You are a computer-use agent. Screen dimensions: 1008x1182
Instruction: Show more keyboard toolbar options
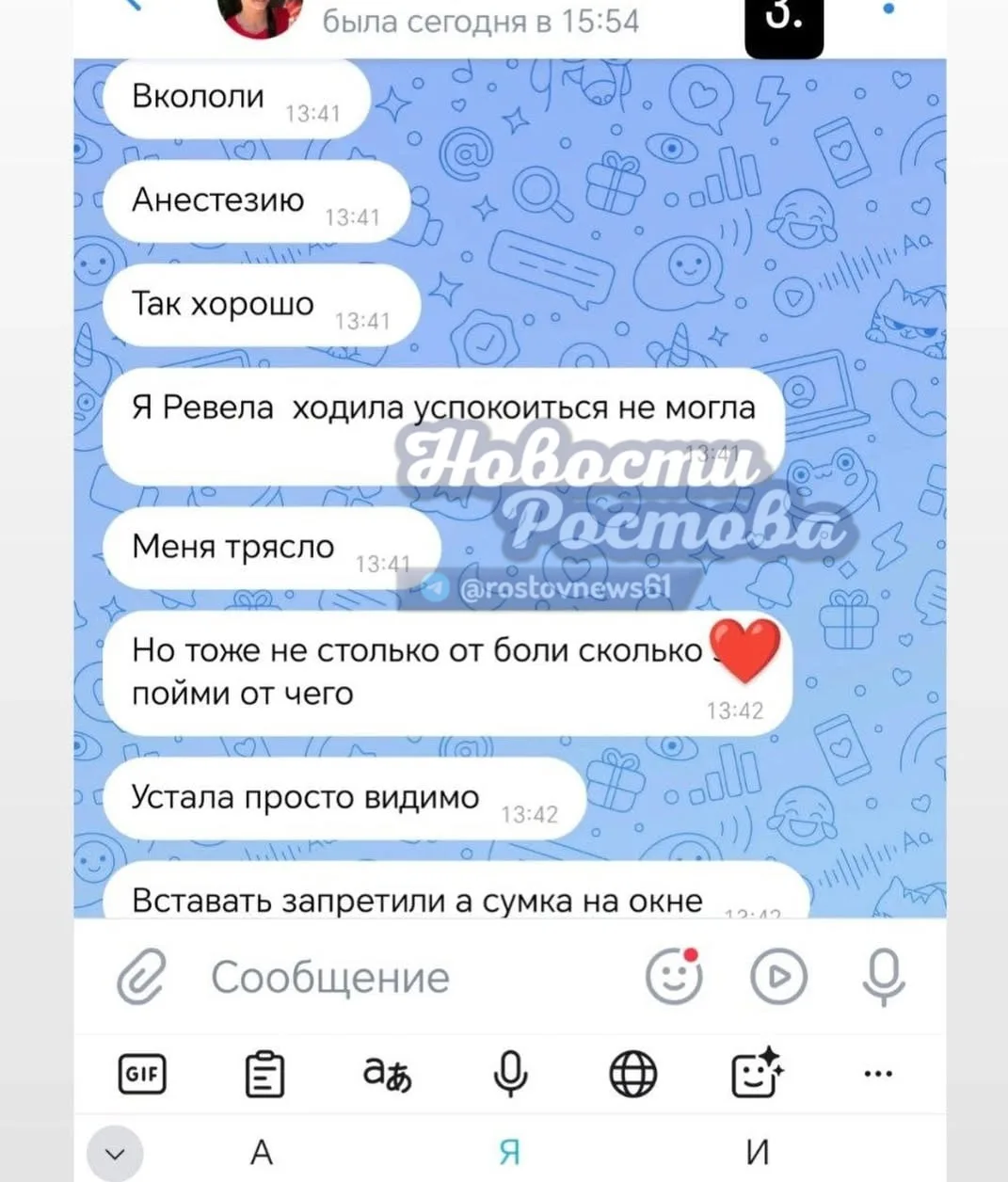point(877,1074)
